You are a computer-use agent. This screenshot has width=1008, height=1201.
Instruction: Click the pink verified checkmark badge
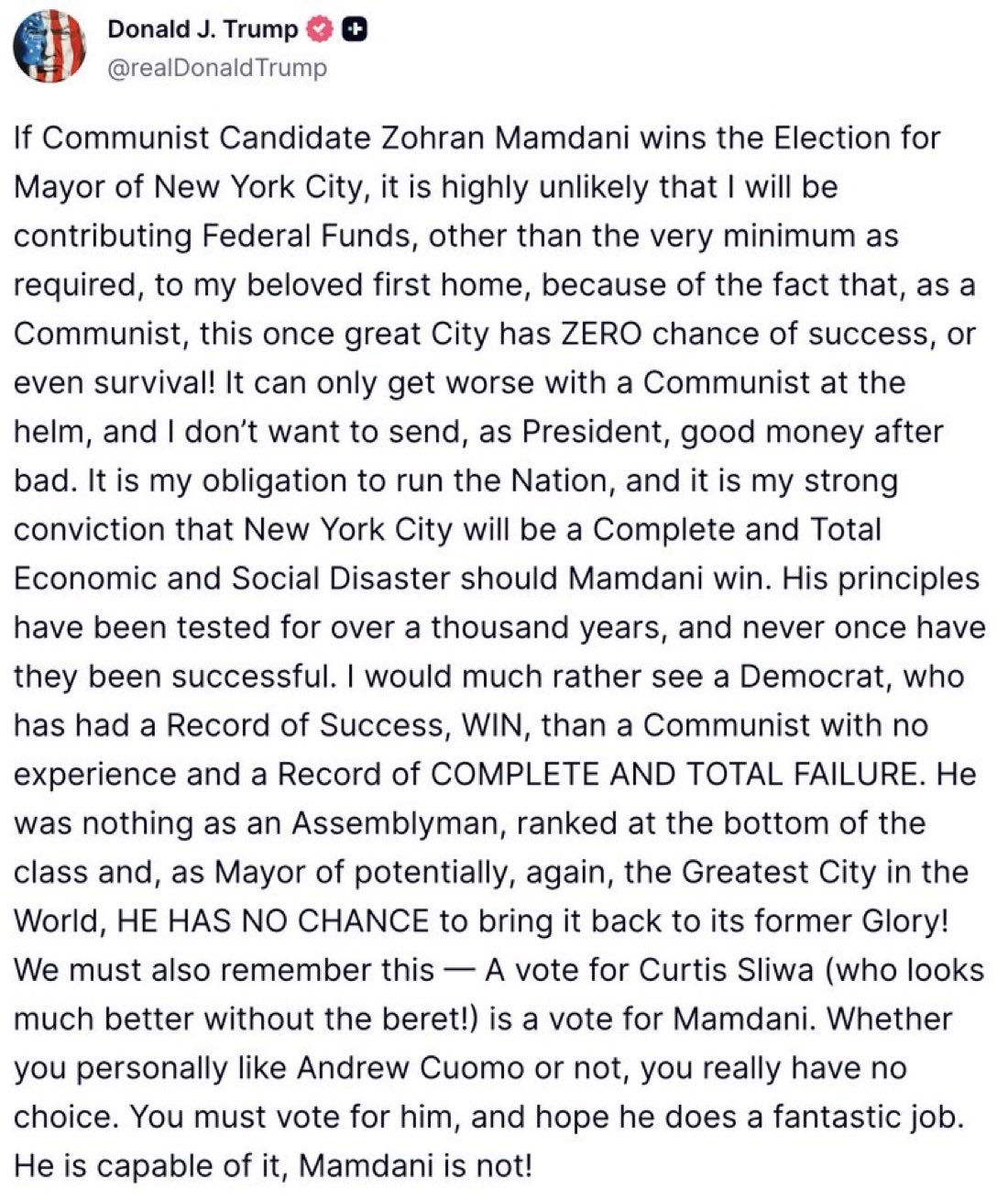point(320,28)
